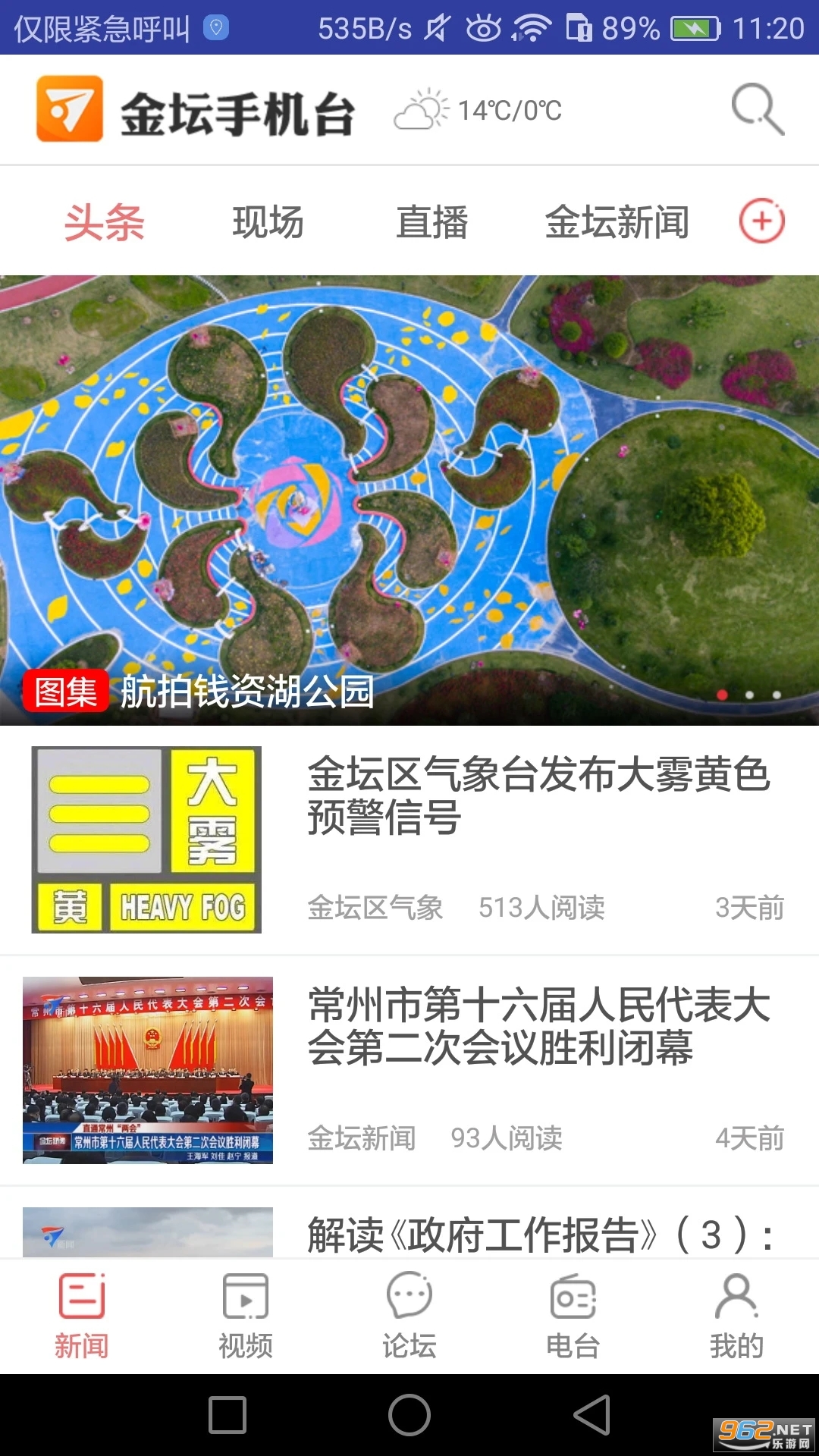819x1456 pixels.
Task: Open the 常州市第十六届人民代表大会 article
Action: tap(538, 1026)
